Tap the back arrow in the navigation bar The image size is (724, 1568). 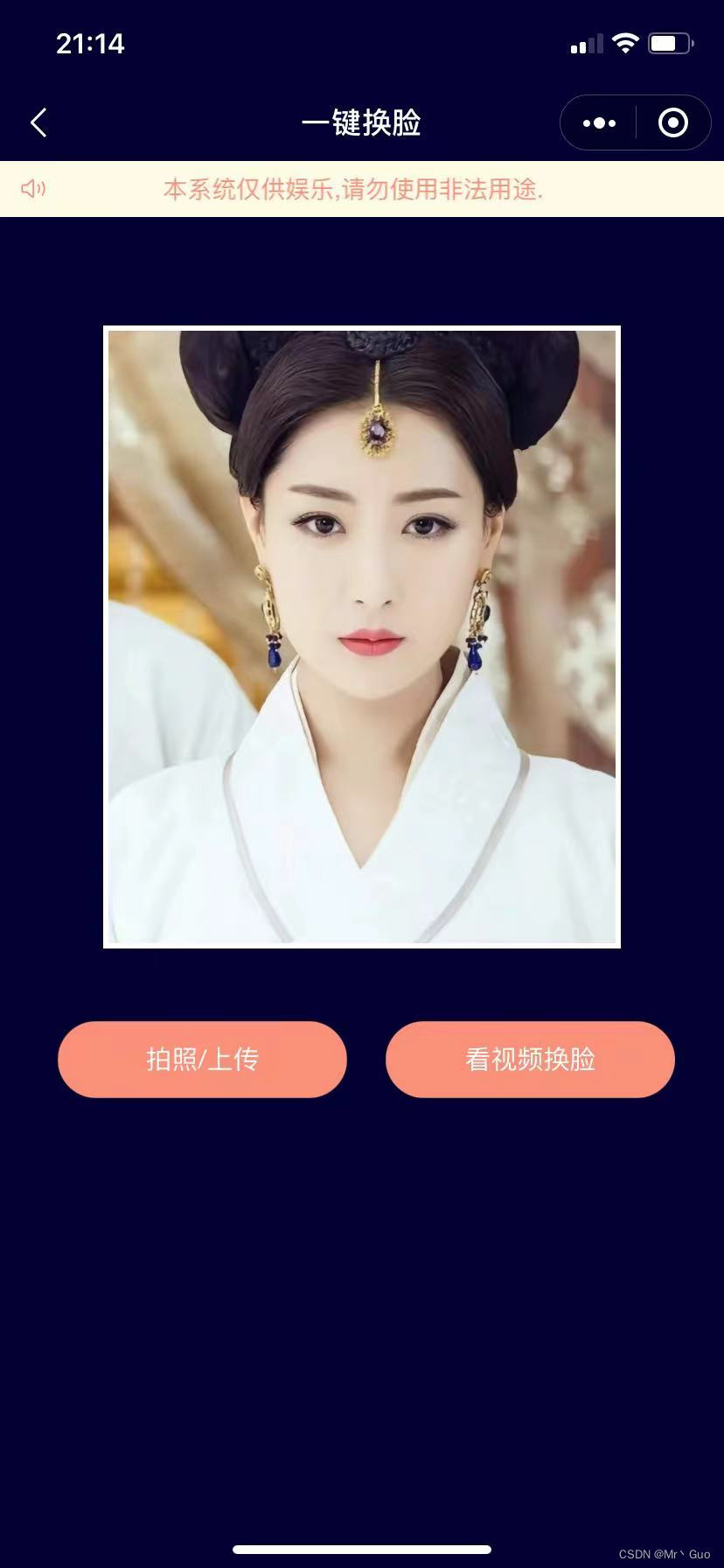tap(38, 122)
